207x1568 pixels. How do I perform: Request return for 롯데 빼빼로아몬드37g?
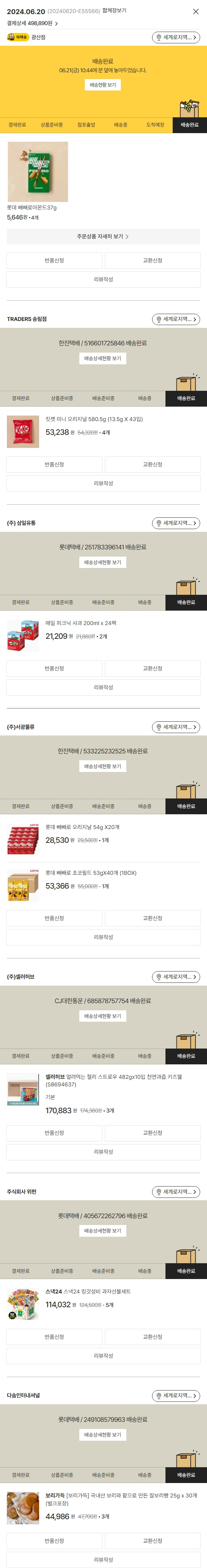pos(54,260)
